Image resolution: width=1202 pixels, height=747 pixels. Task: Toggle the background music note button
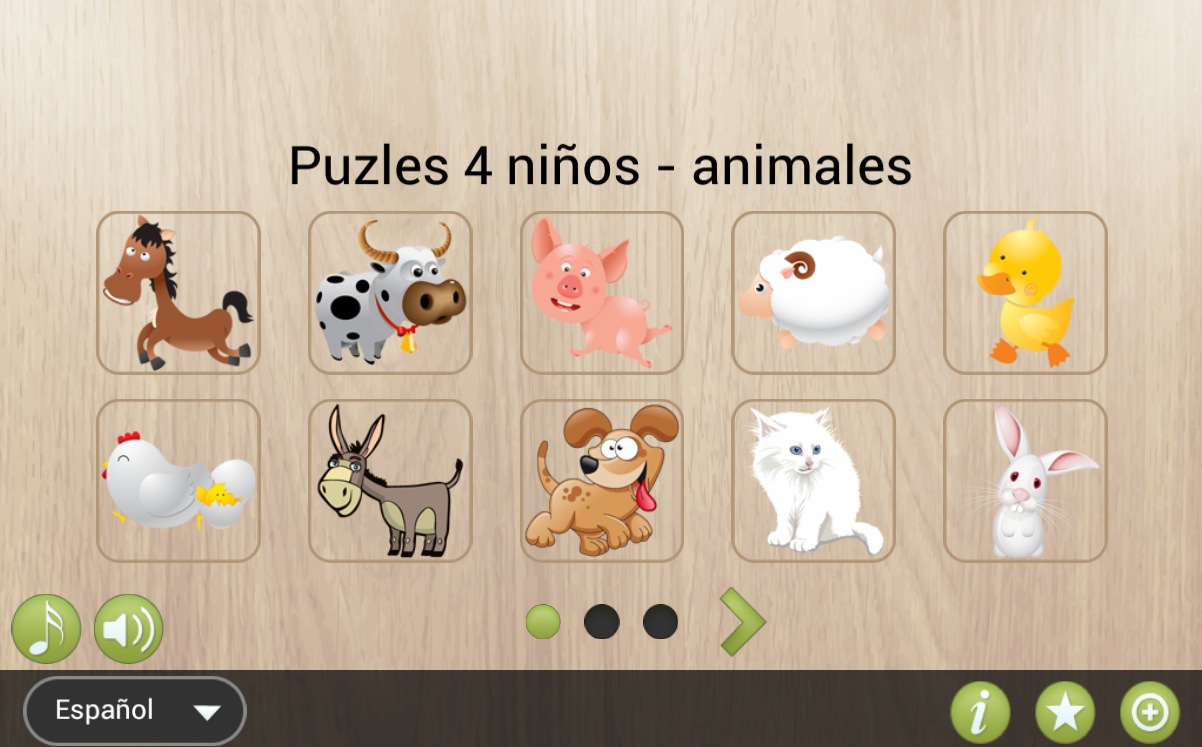point(46,629)
